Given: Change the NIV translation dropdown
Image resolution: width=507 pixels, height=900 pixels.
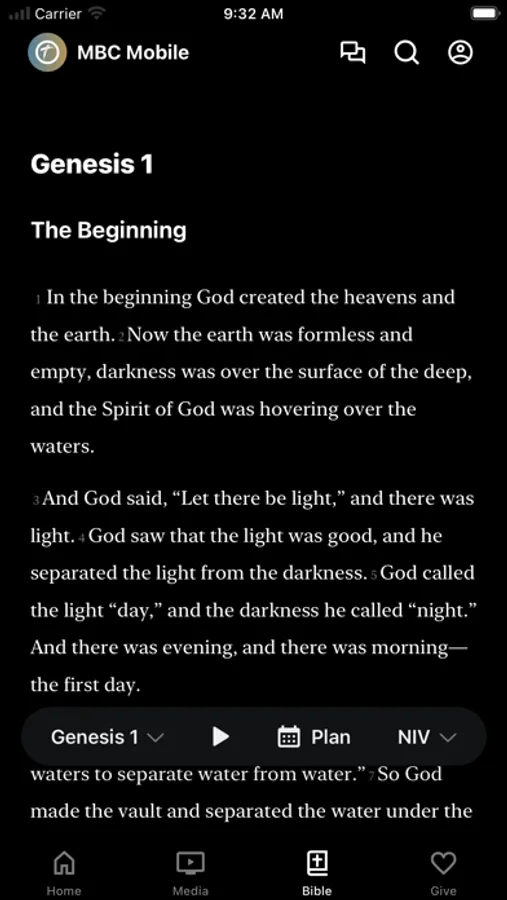Looking at the screenshot, I should point(427,737).
